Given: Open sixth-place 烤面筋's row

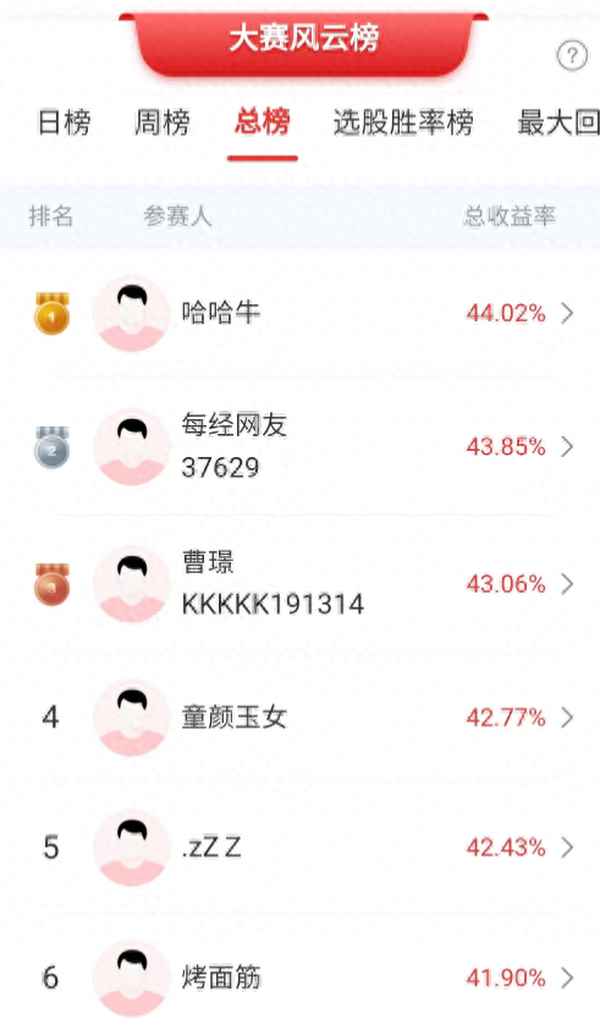Looking at the screenshot, I should pos(300,977).
